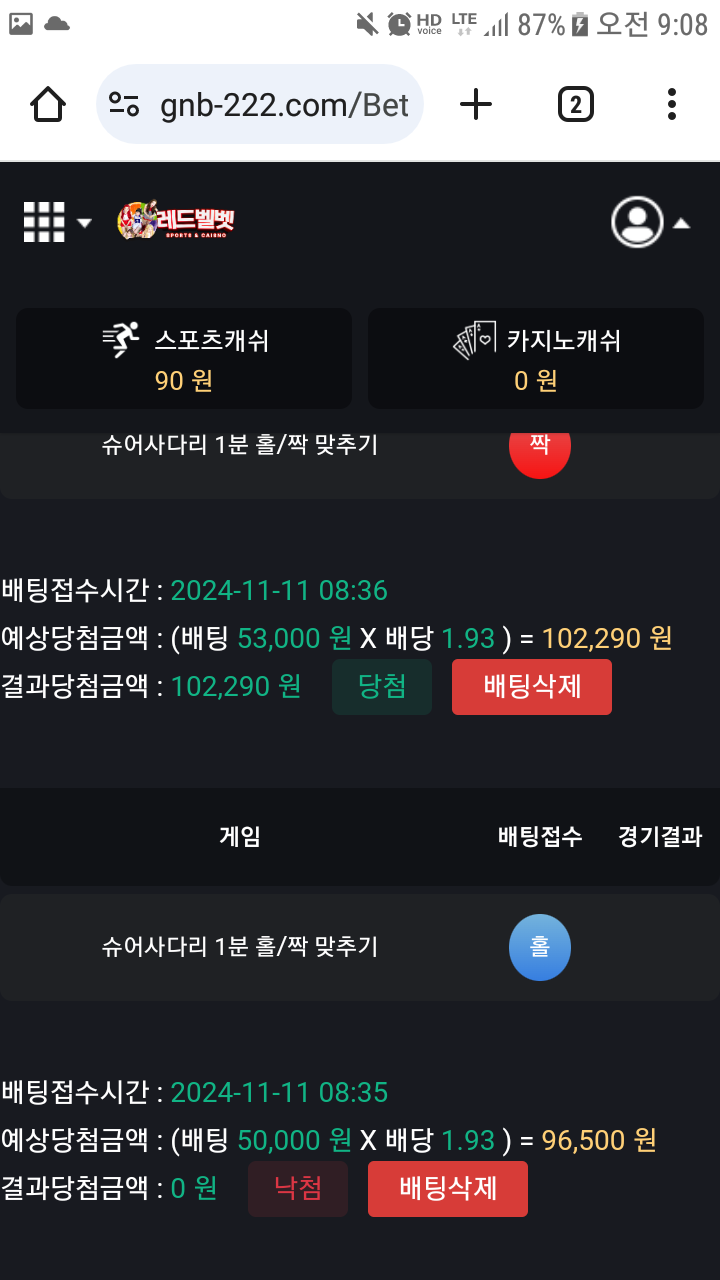Screen dimensions: 720x1280
Task: Open the 스포츠캐쉬 balance card
Action: click(x=184, y=358)
